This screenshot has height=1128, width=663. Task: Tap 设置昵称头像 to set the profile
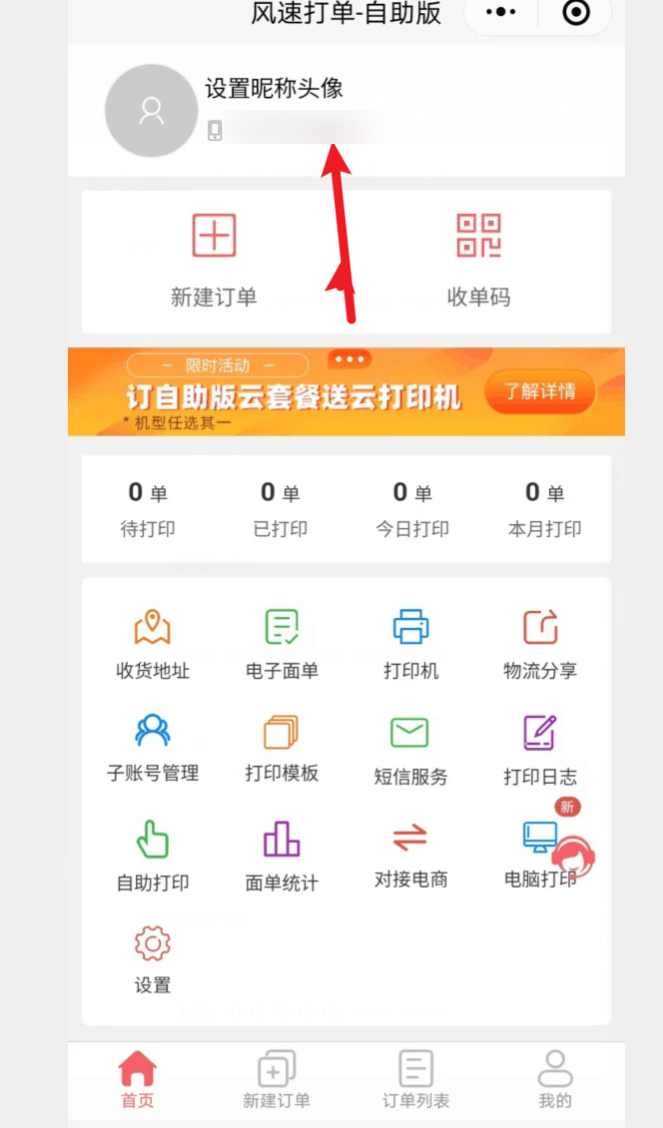273,88
